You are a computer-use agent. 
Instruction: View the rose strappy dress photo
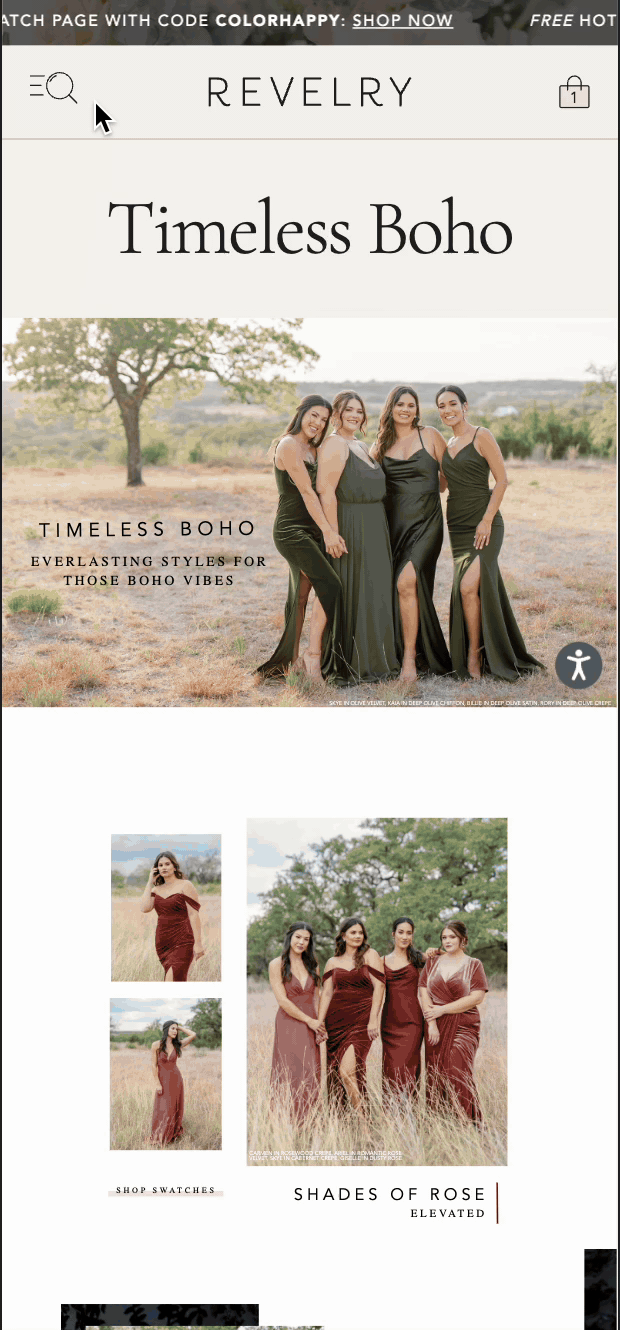[166, 1074]
